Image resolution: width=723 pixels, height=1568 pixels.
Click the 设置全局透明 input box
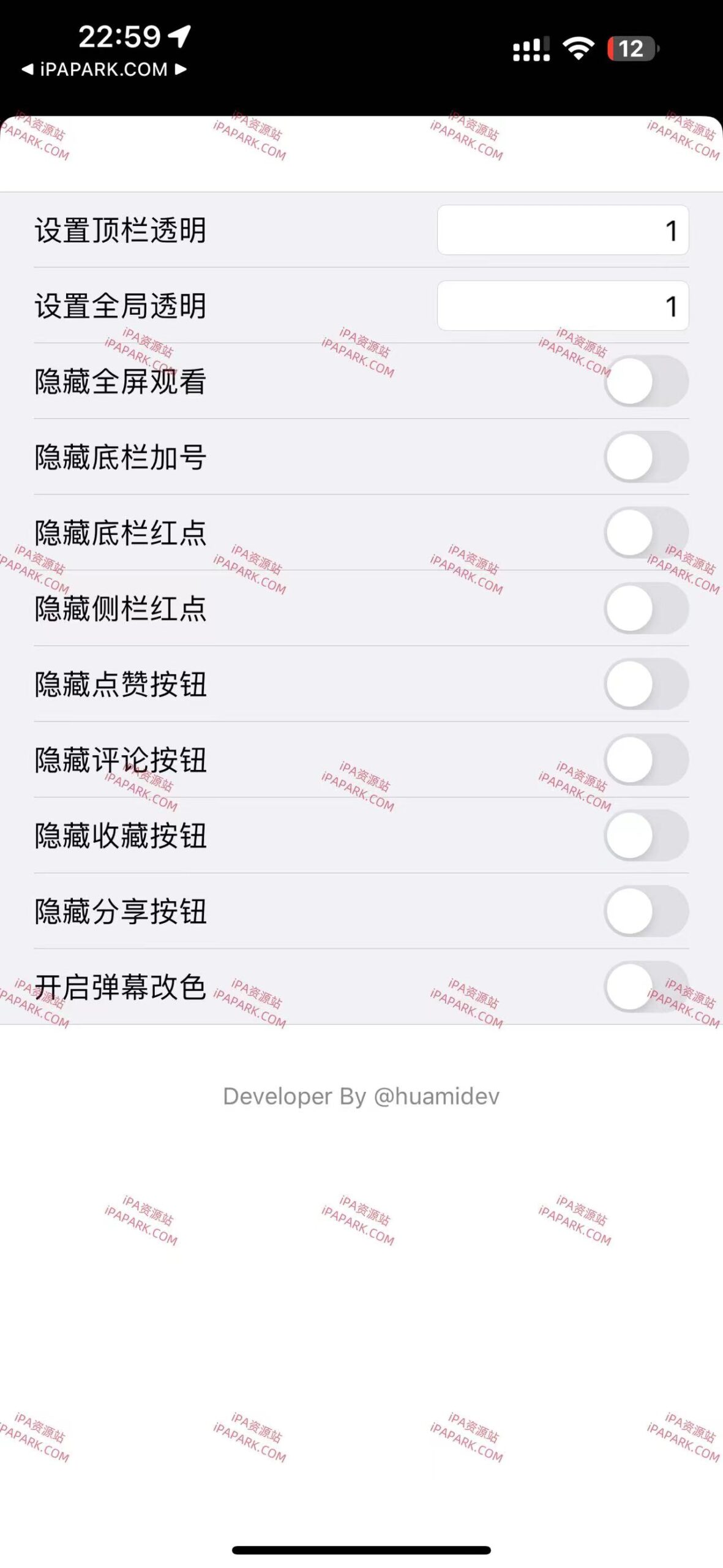coord(563,306)
